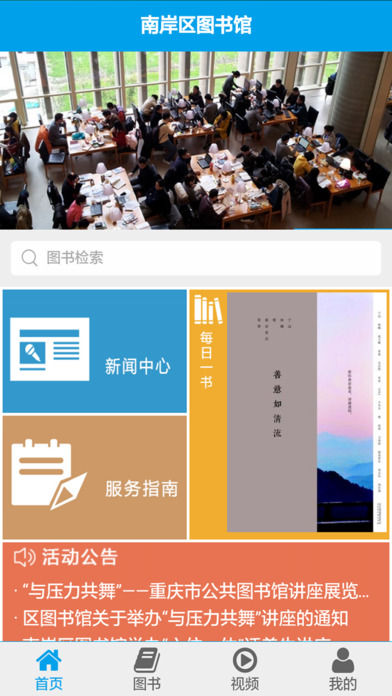Switch to the 视频 tab
This screenshot has height=696, width=392.
245,669
